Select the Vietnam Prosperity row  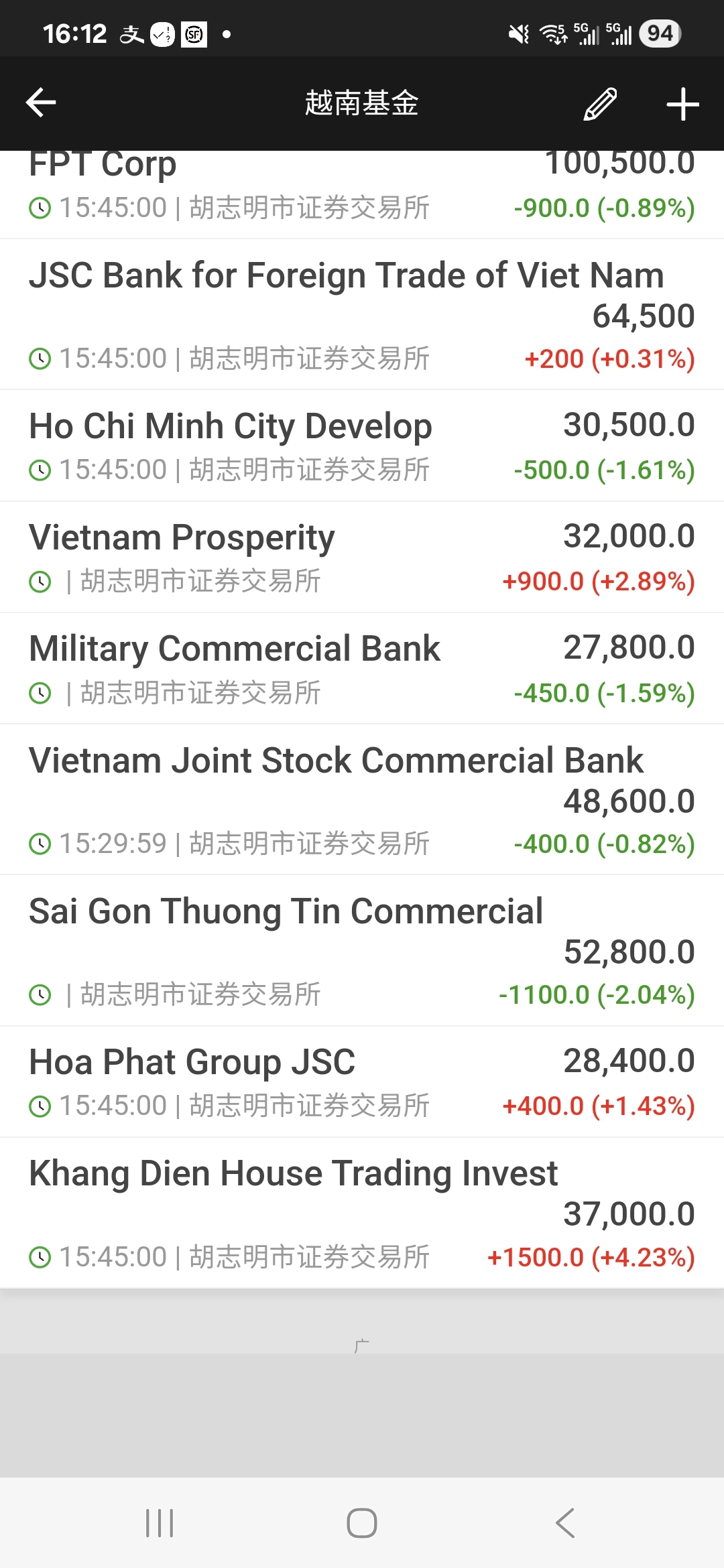tap(362, 557)
